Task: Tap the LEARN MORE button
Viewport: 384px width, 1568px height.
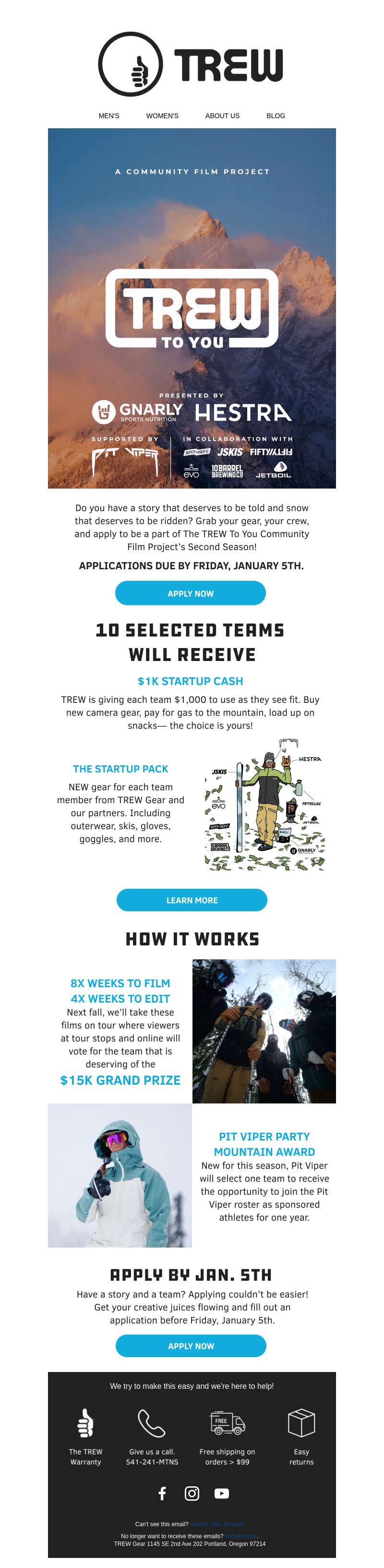Action: 192,900
